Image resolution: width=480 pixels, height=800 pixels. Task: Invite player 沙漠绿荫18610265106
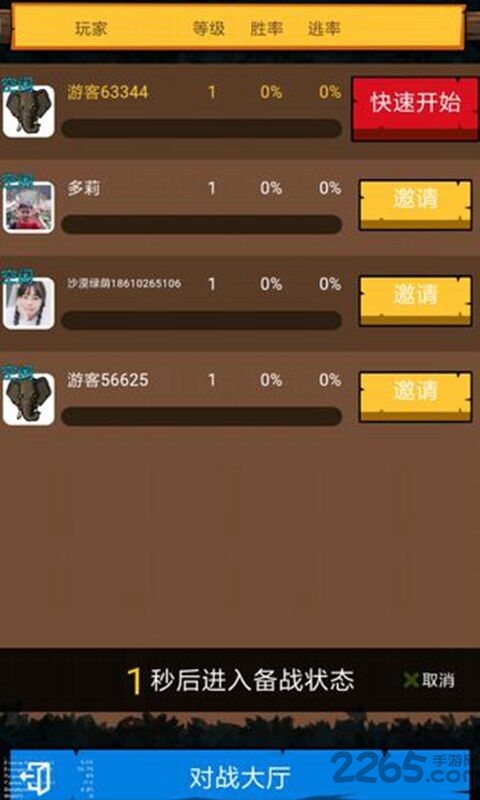coord(415,300)
